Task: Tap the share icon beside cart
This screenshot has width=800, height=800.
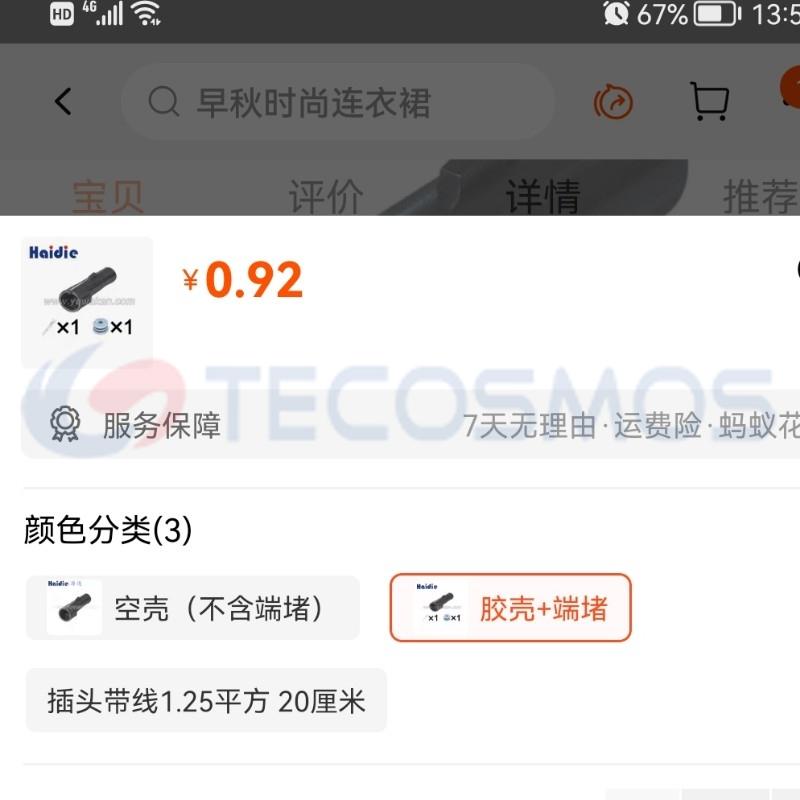Action: [613, 101]
